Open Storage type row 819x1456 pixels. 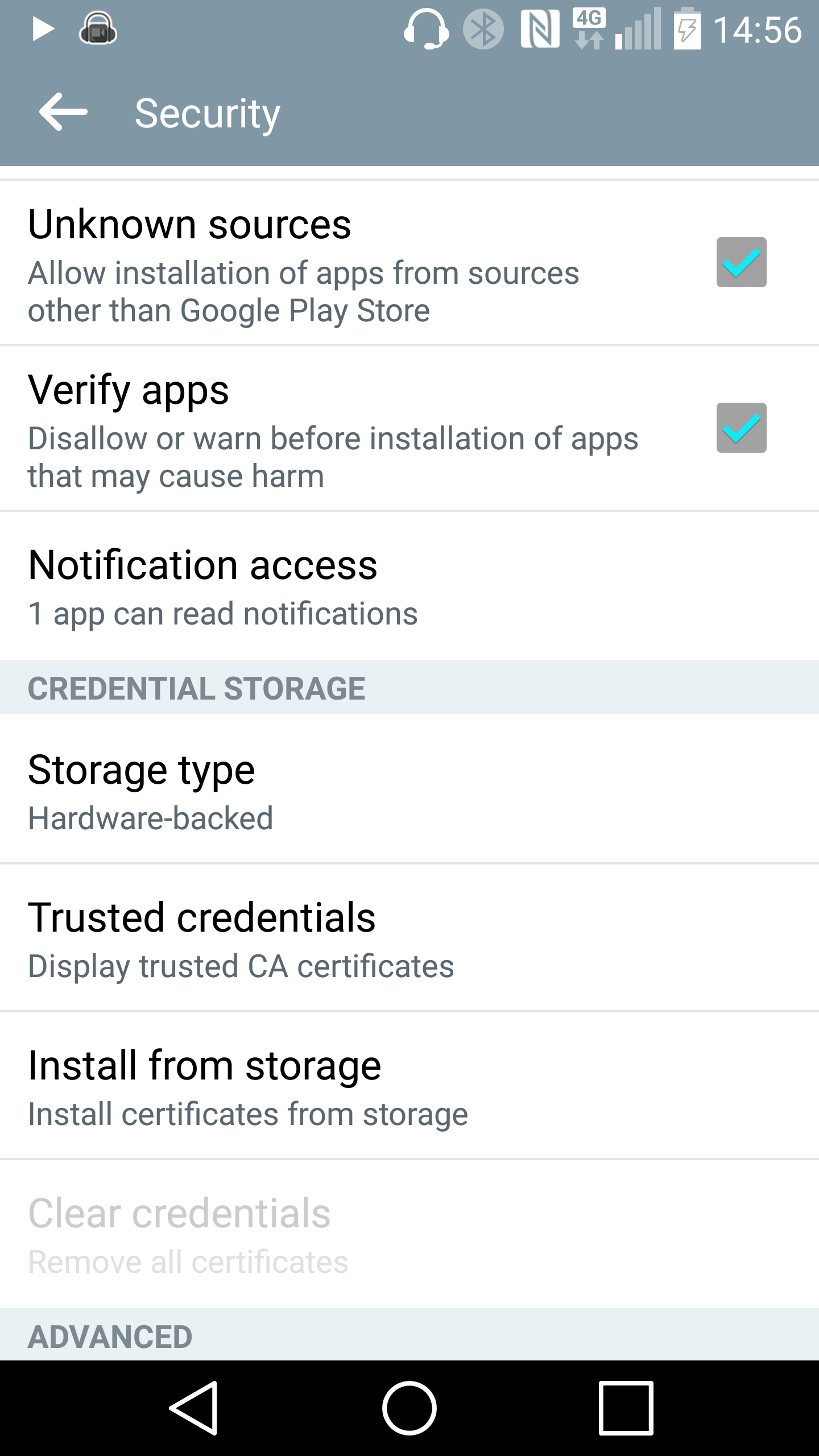click(x=409, y=789)
